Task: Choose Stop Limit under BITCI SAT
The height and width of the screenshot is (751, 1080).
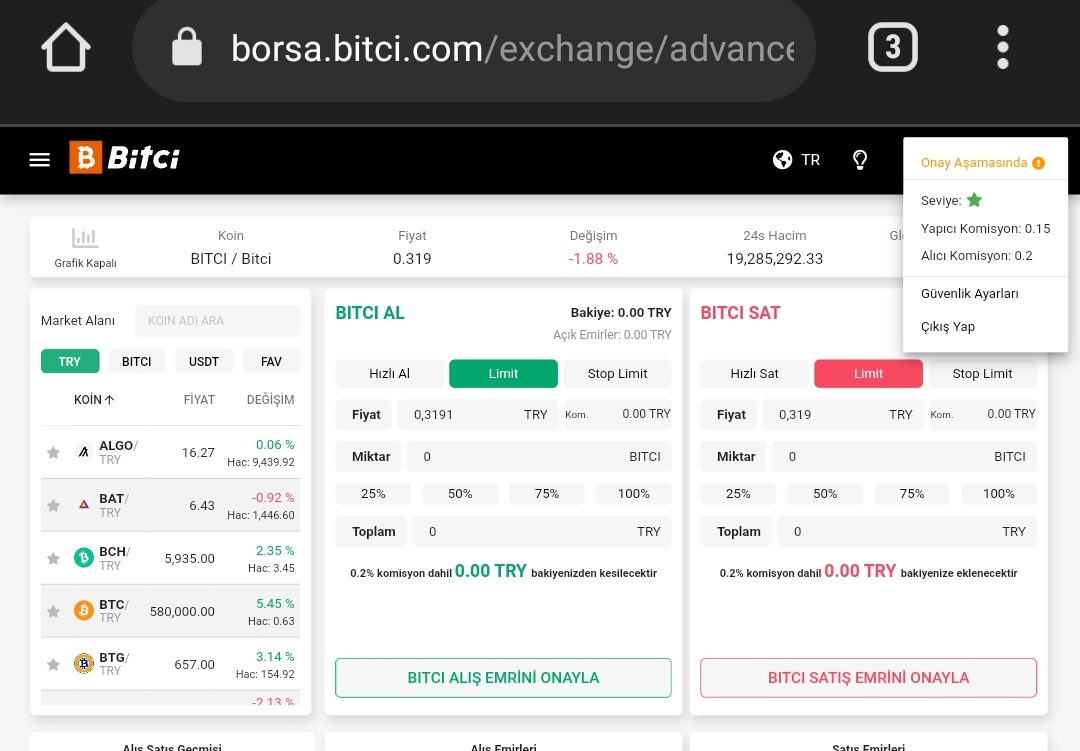Action: (x=982, y=374)
